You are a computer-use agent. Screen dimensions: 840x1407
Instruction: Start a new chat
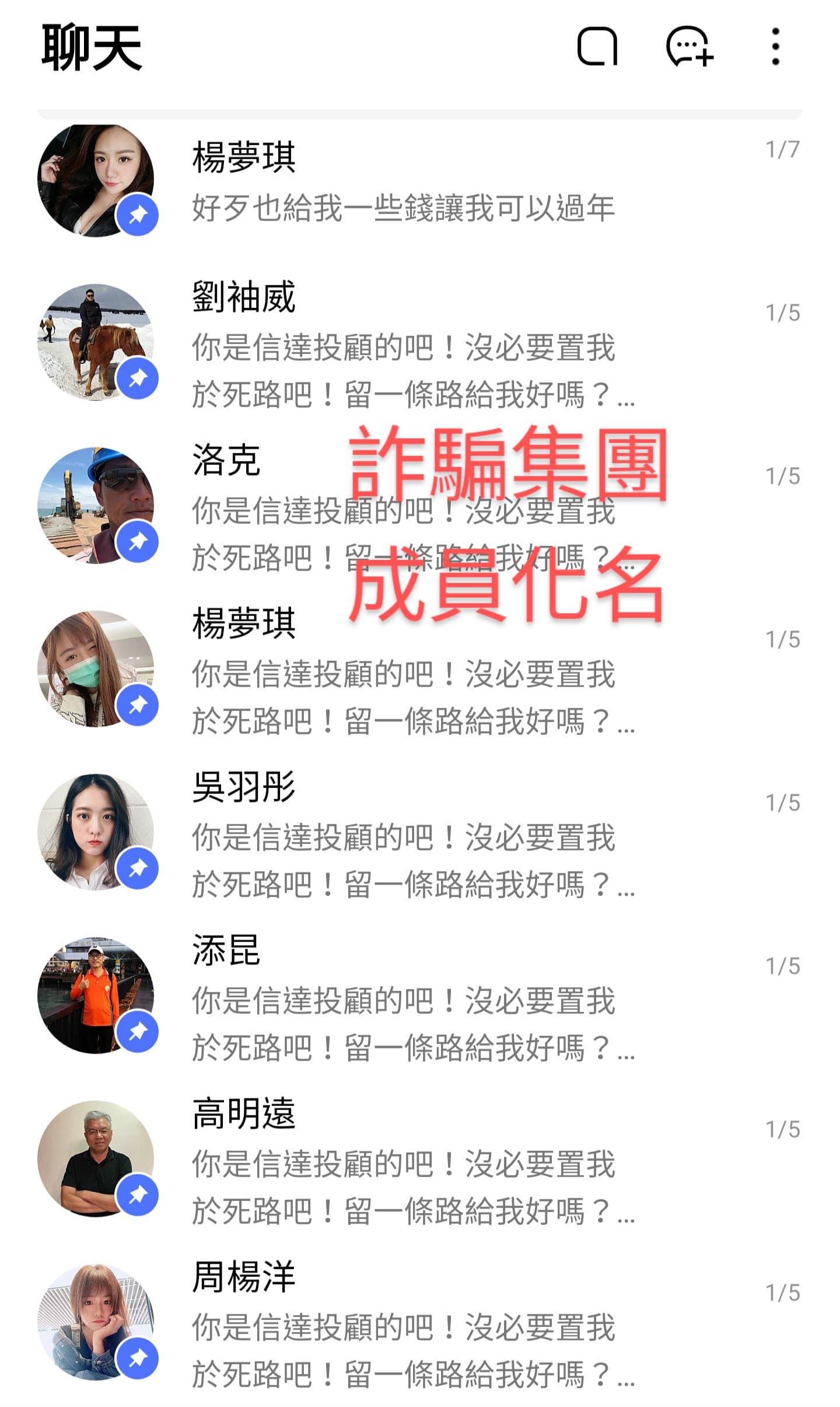pos(689,47)
